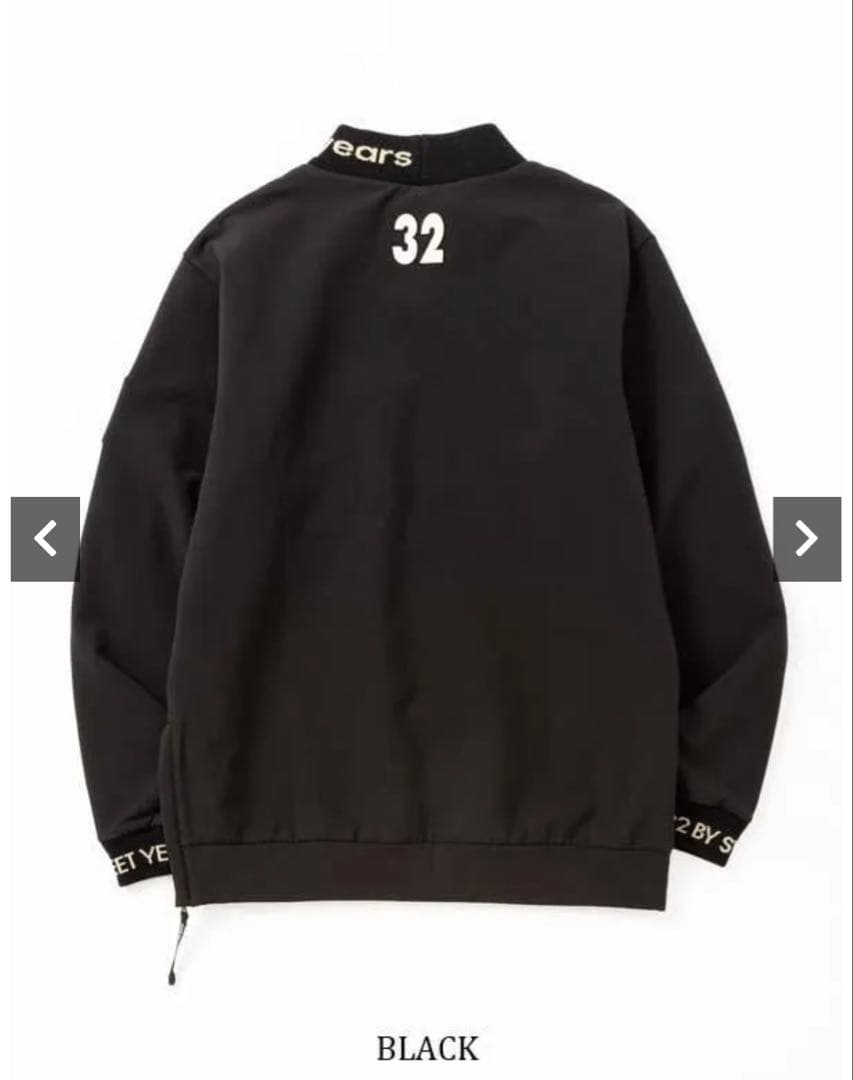Screen dimensions: 853x1080
Task: Show the next product image
Action: click(806, 539)
